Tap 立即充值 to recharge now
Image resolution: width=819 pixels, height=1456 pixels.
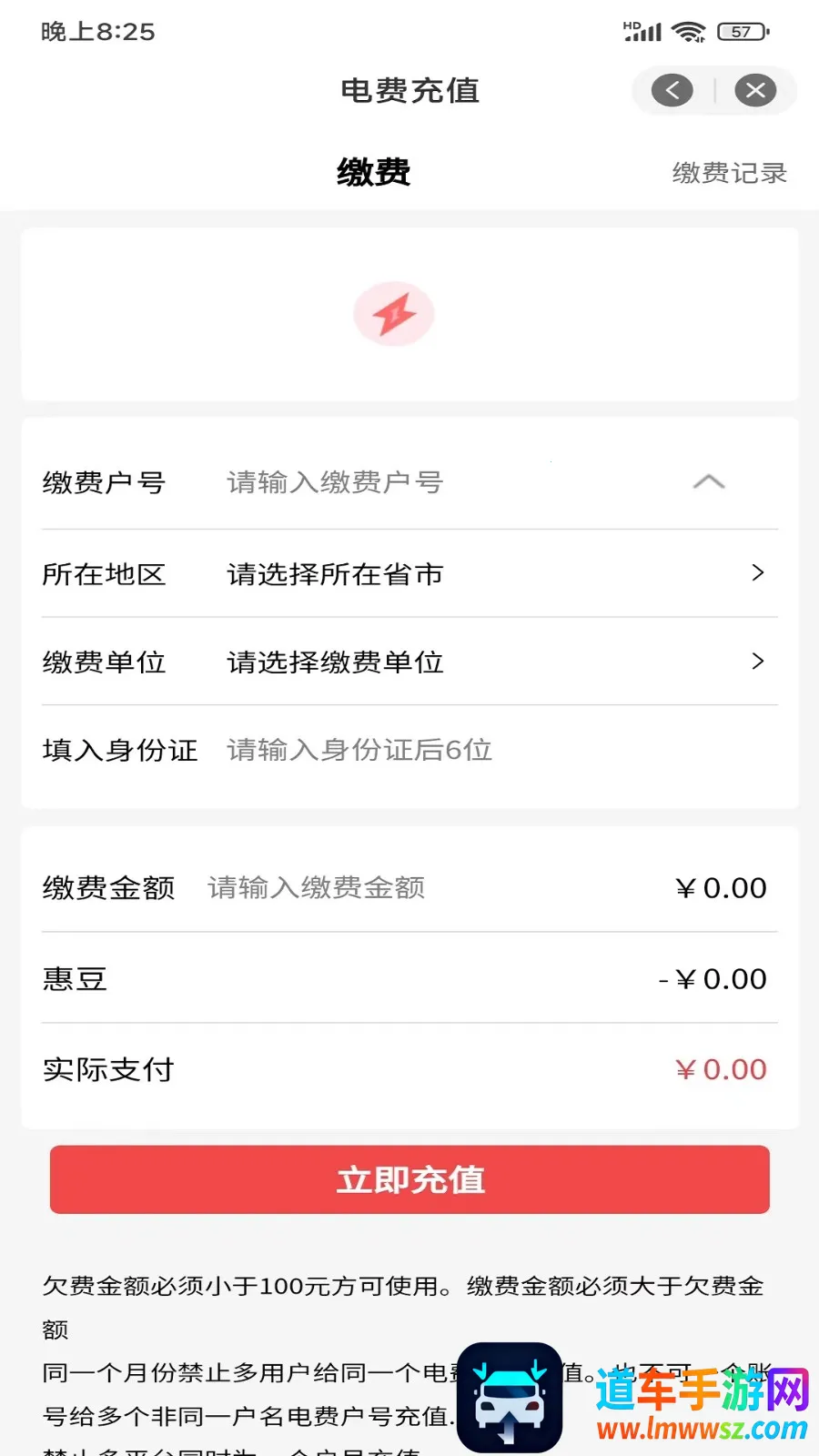click(x=409, y=1179)
